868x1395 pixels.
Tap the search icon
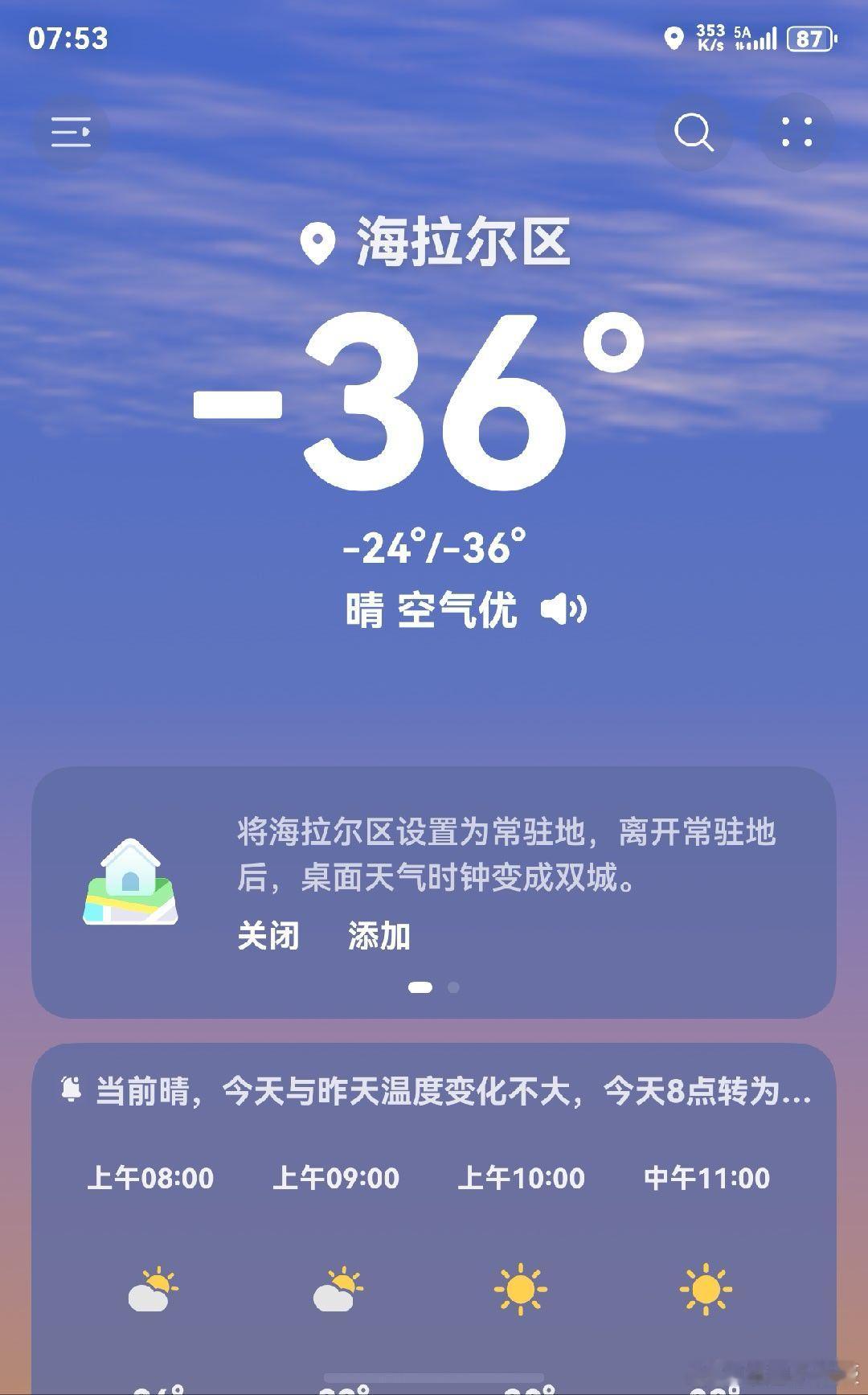[x=693, y=133]
